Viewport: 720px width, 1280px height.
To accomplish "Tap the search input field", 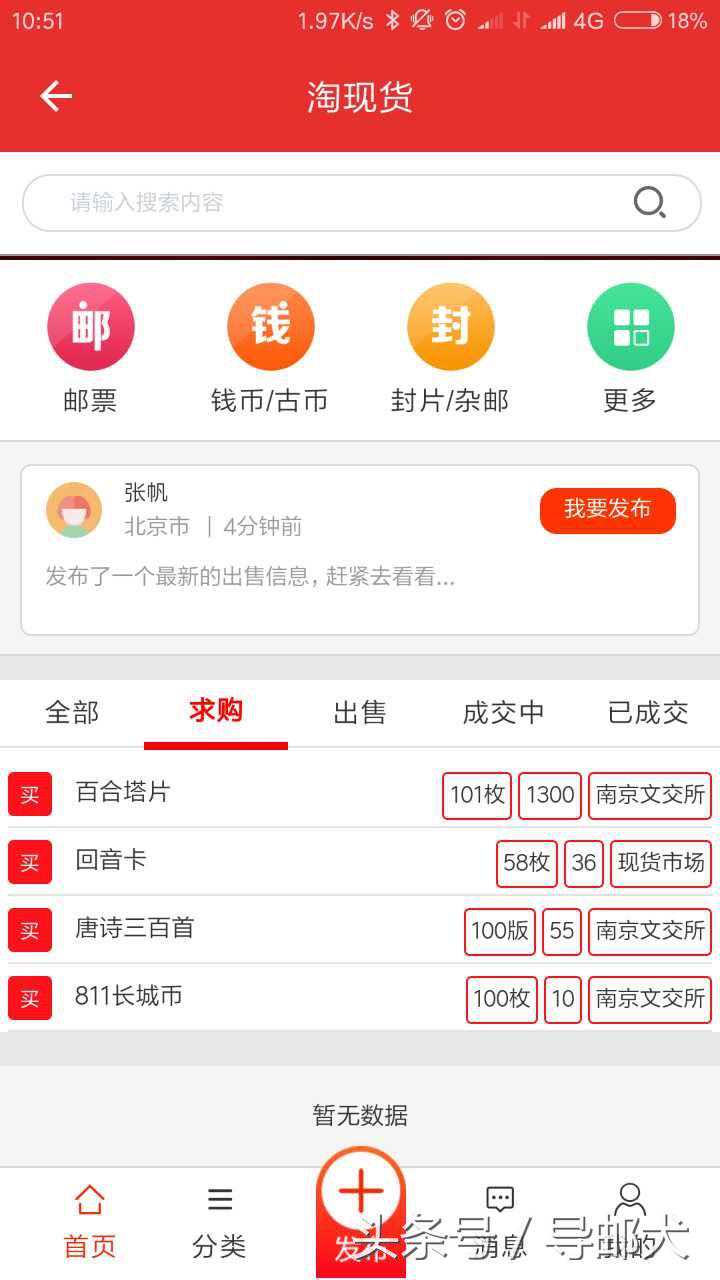I will pos(330,203).
